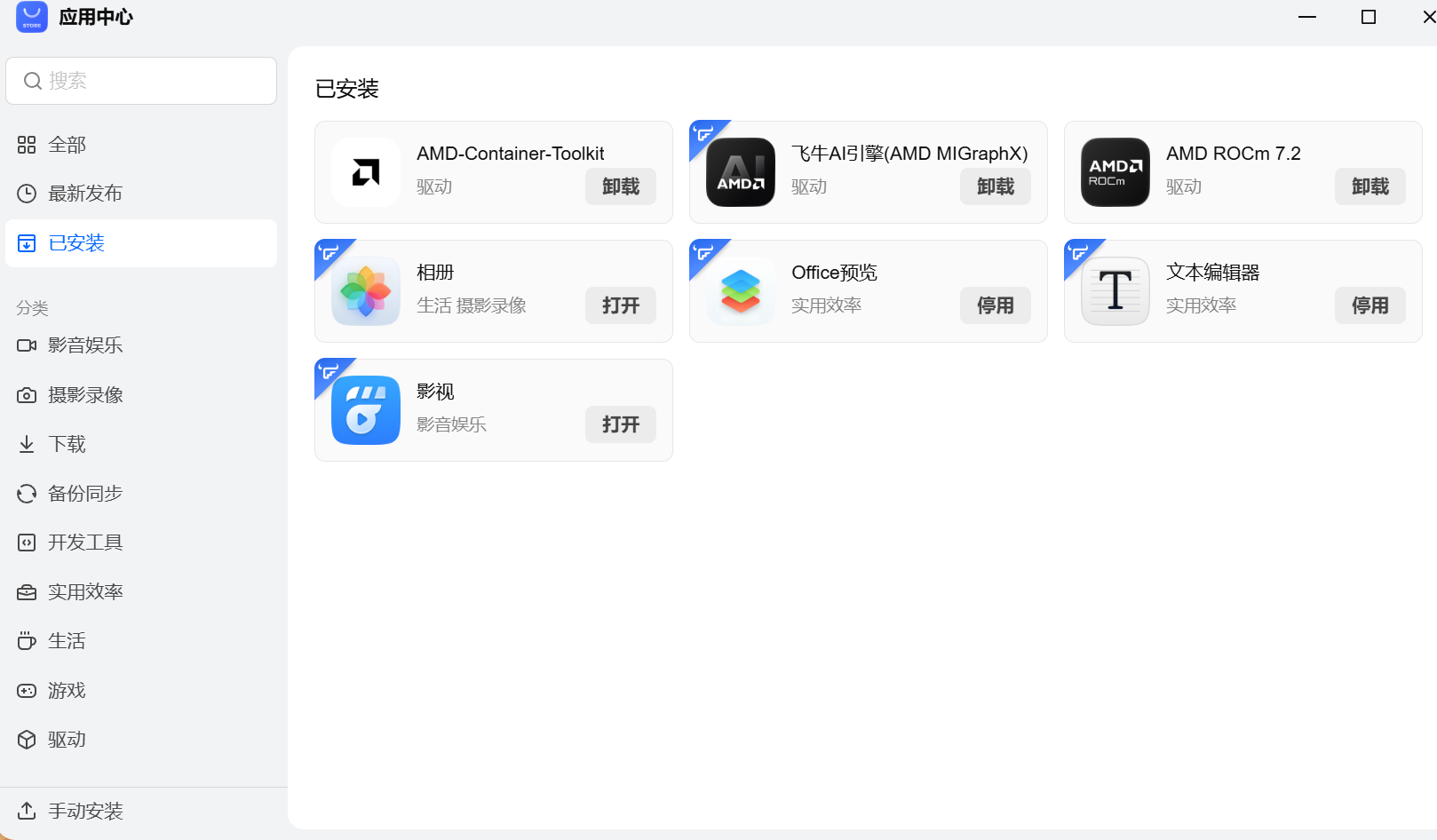Select the 影音娱乐 category
The height and width of the screenshot is (840, 1437).
coord(84,345)
